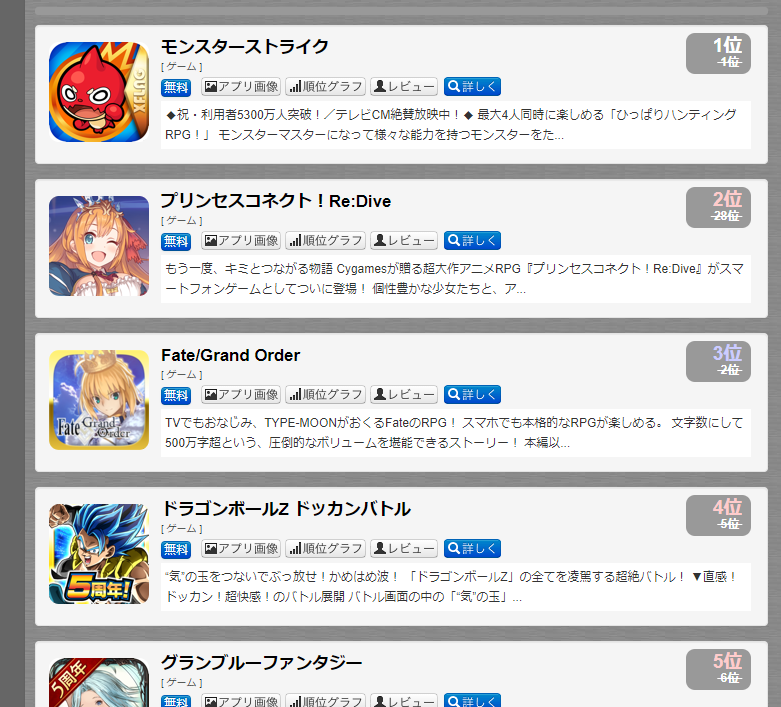Open プリンセスコネクト！Re:Dive app icon
Screen dimensions: 781x707
tap(99, 246)
